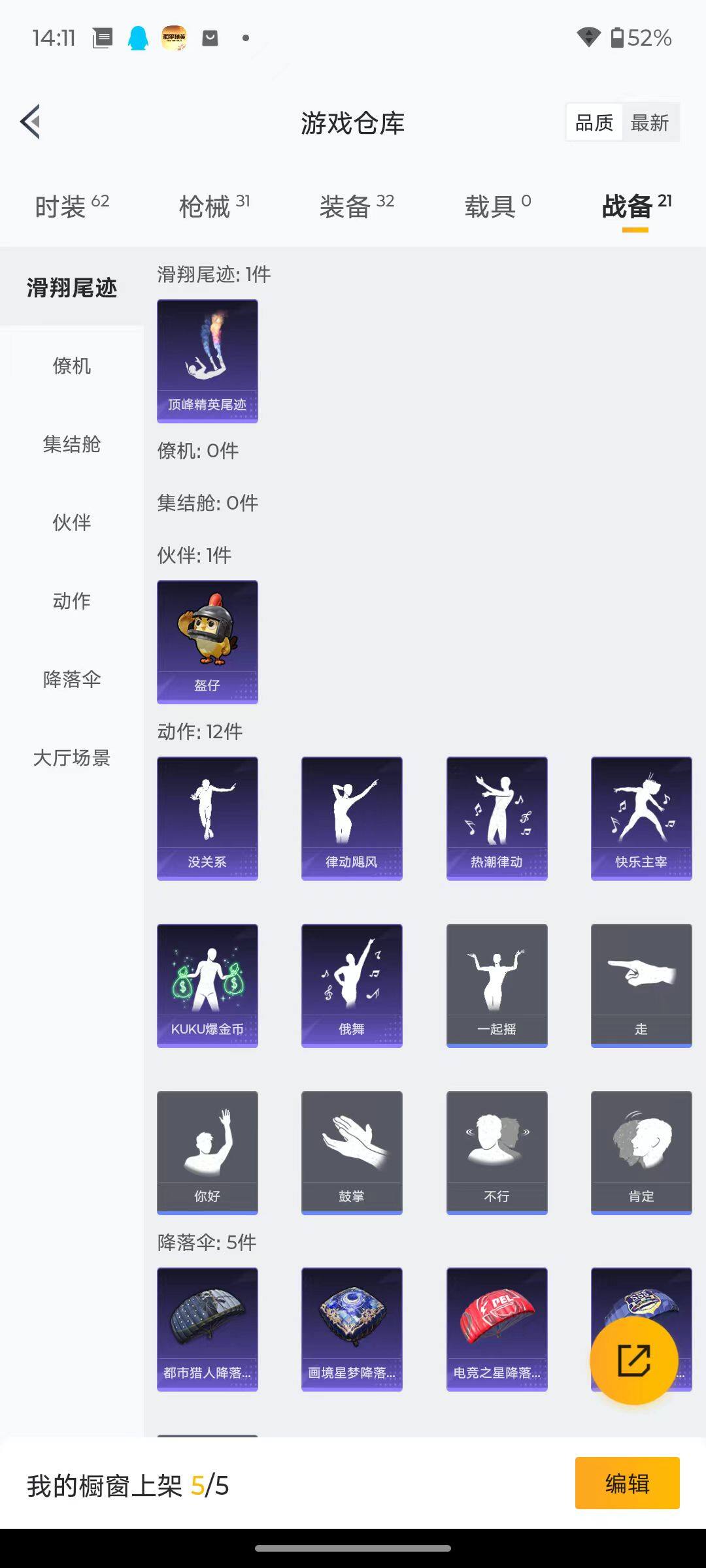Tap the 鼓掌 clapping emote icon

tap(352, 1152)
